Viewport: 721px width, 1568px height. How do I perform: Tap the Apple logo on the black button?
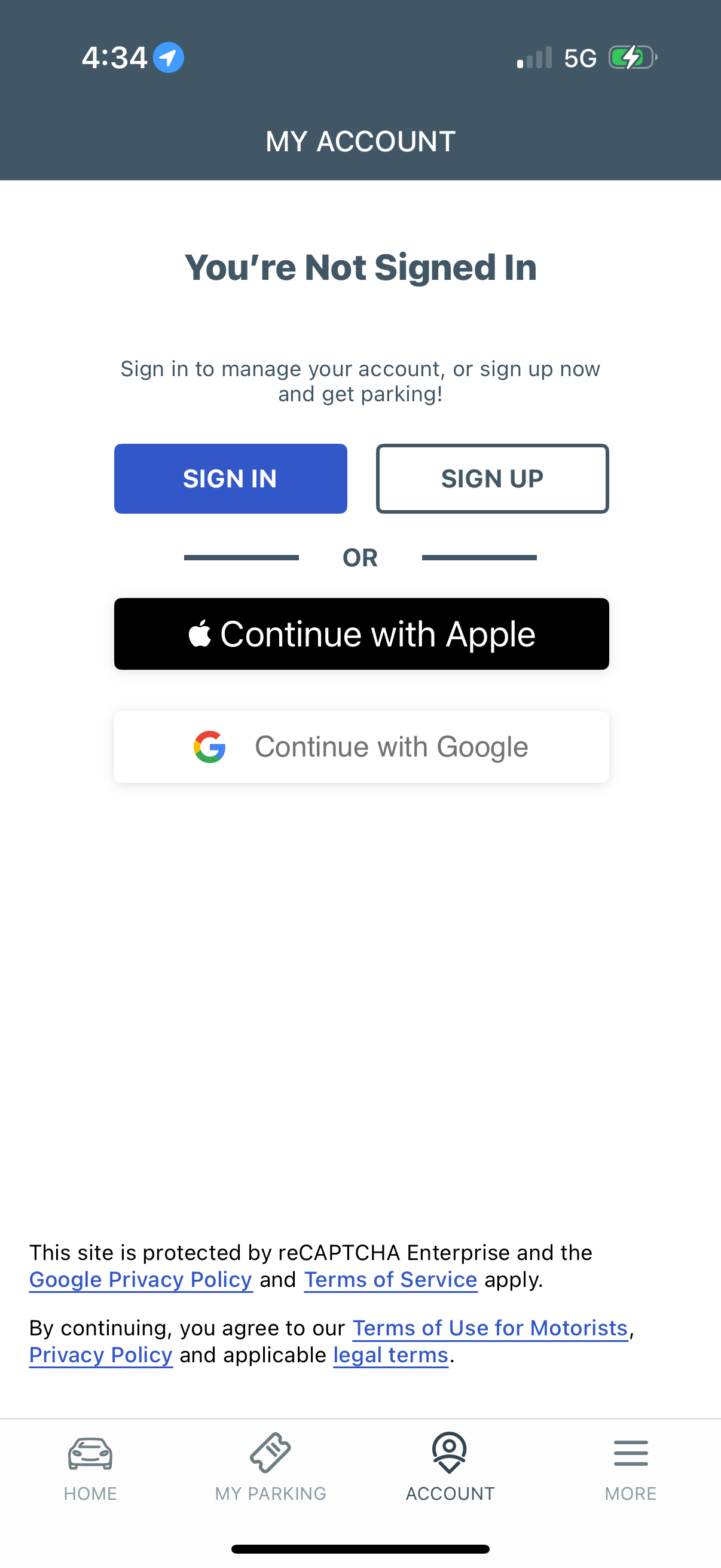[201, 633]
